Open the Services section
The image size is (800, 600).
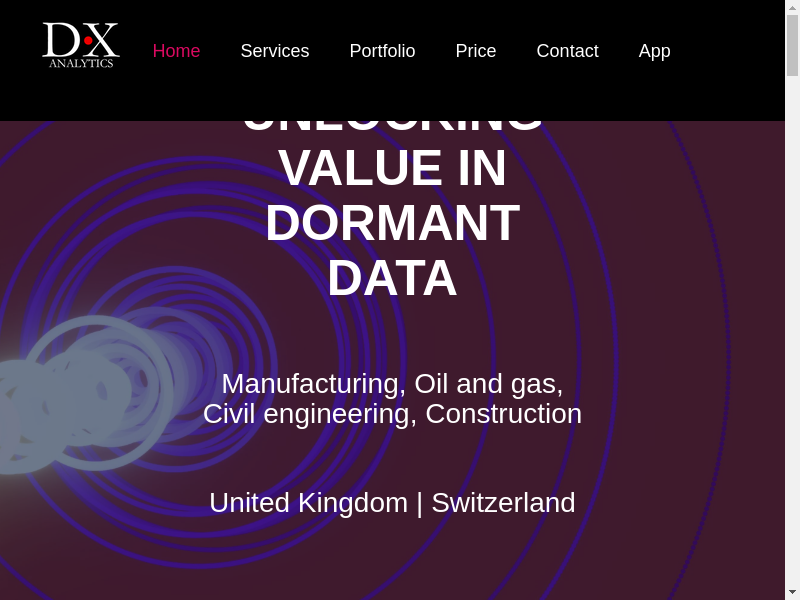coord(274,51)
